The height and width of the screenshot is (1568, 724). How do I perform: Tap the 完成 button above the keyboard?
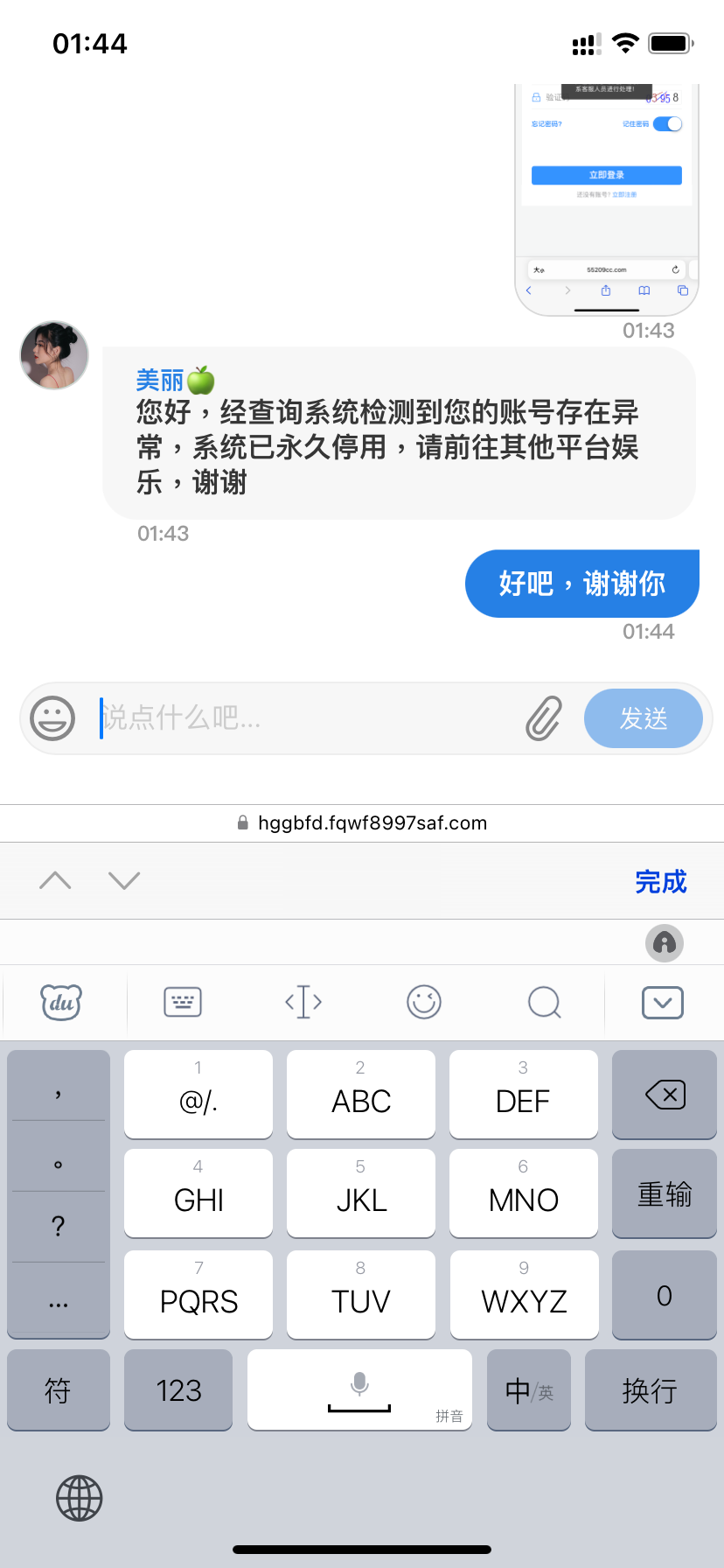[x=660, y=881]
